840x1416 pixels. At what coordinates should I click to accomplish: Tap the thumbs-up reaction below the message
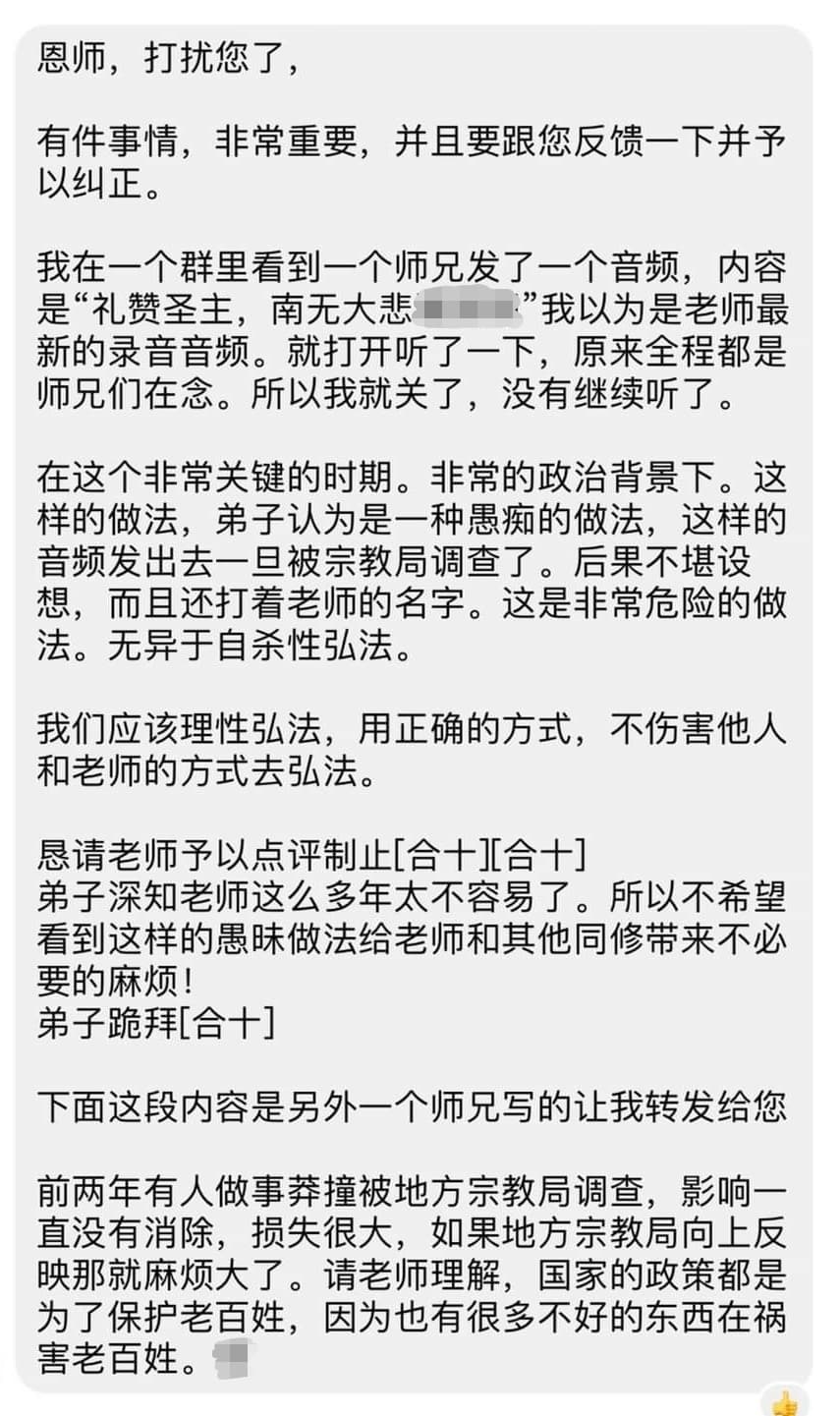coord(785,1403)
